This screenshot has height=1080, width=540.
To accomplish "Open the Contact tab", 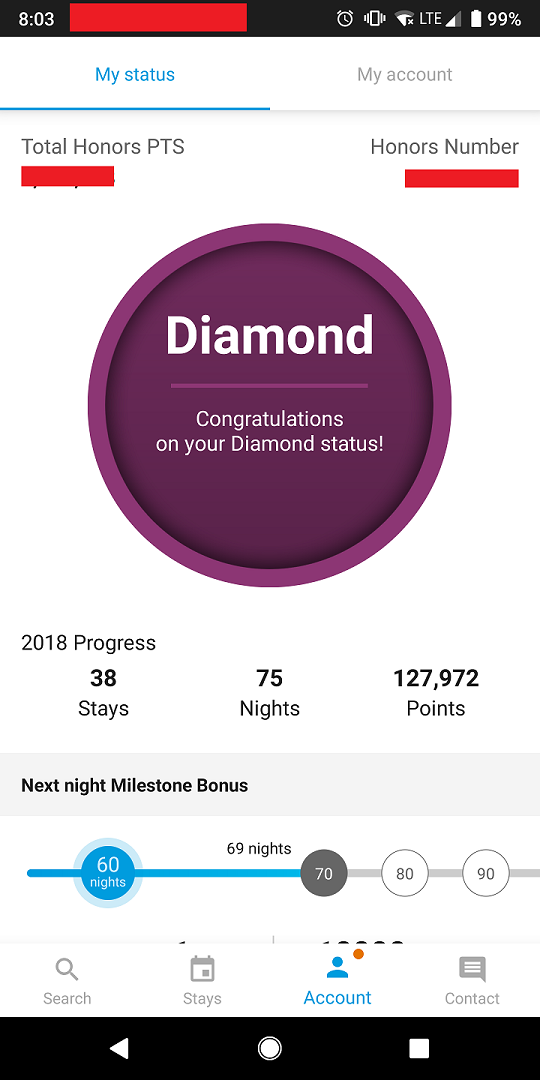I will pos(472,981).
